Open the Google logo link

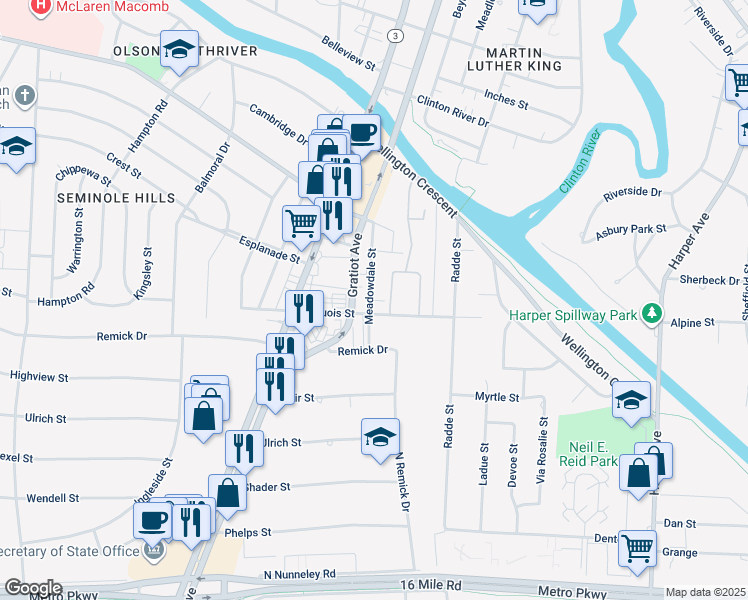pyautogui.click(x=32, y=588)
